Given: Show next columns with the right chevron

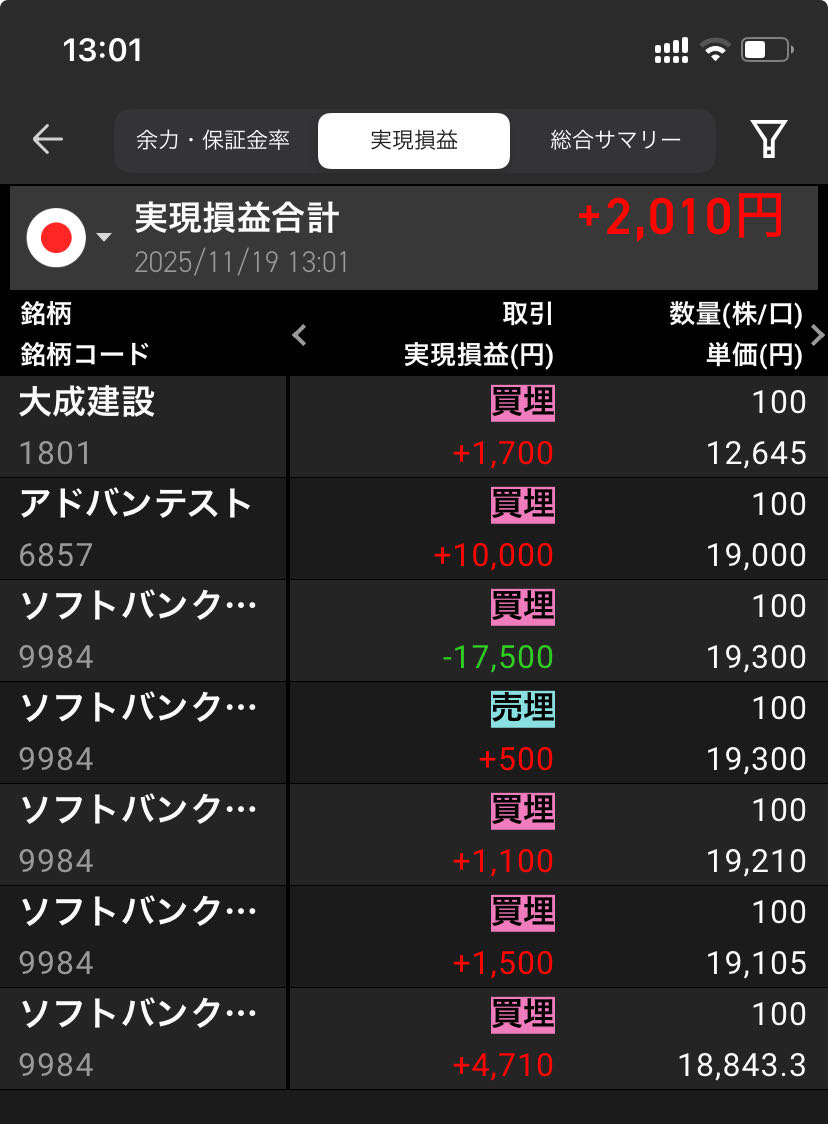Looking at the screenshot, I should click(817, 335).
